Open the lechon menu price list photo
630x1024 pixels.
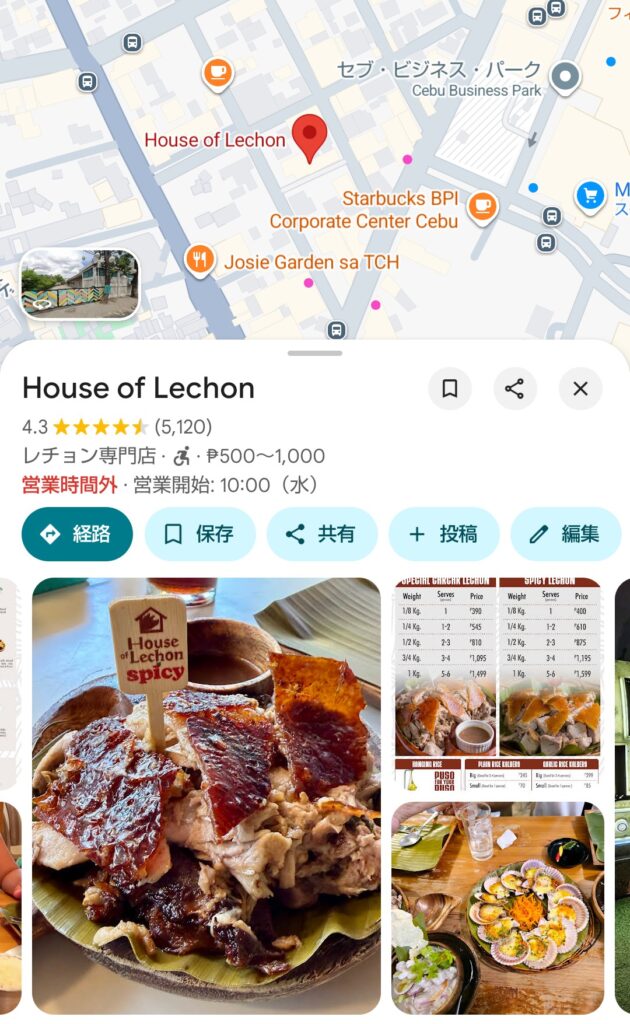(x=497, y=684)
